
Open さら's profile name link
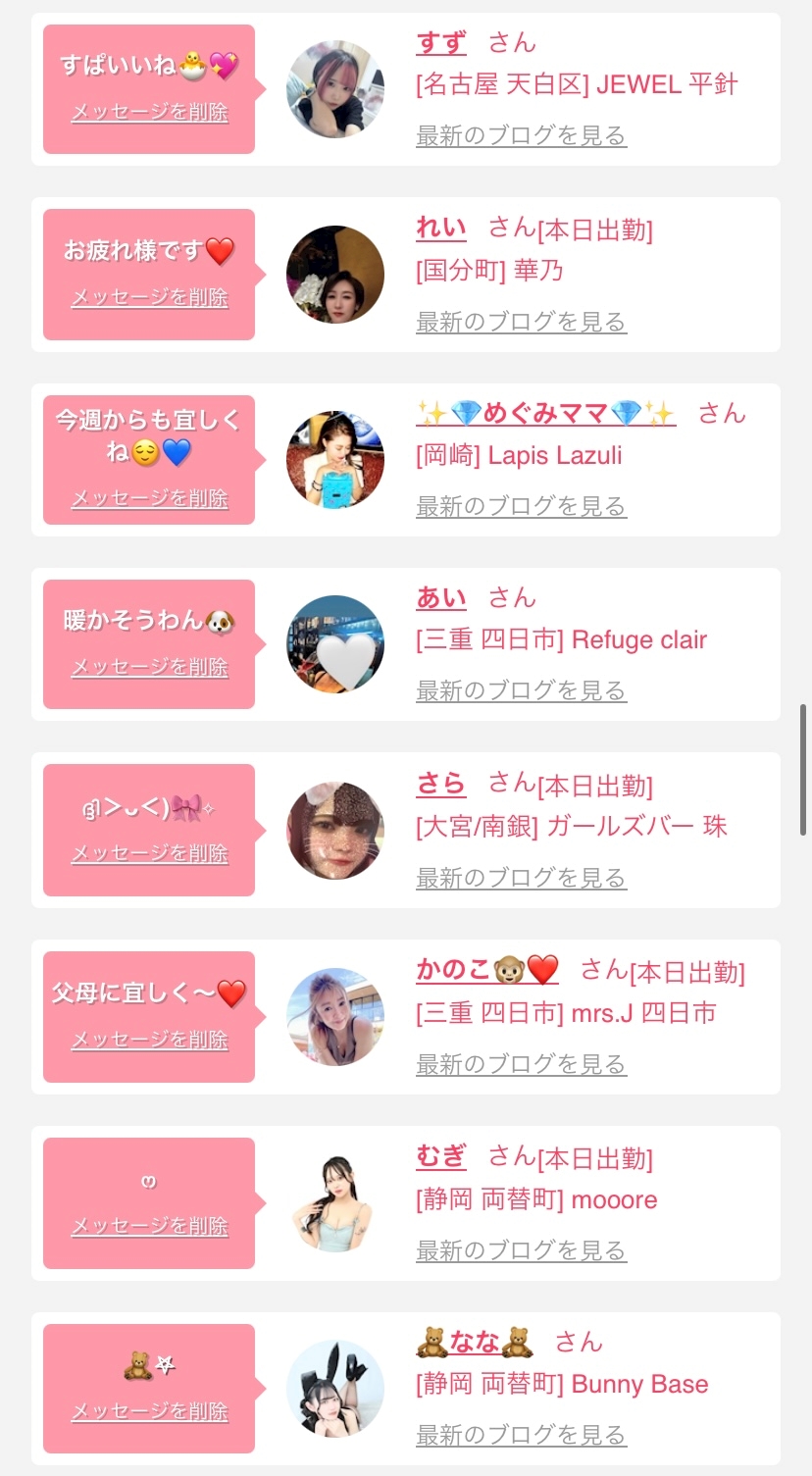click(441, 784)
